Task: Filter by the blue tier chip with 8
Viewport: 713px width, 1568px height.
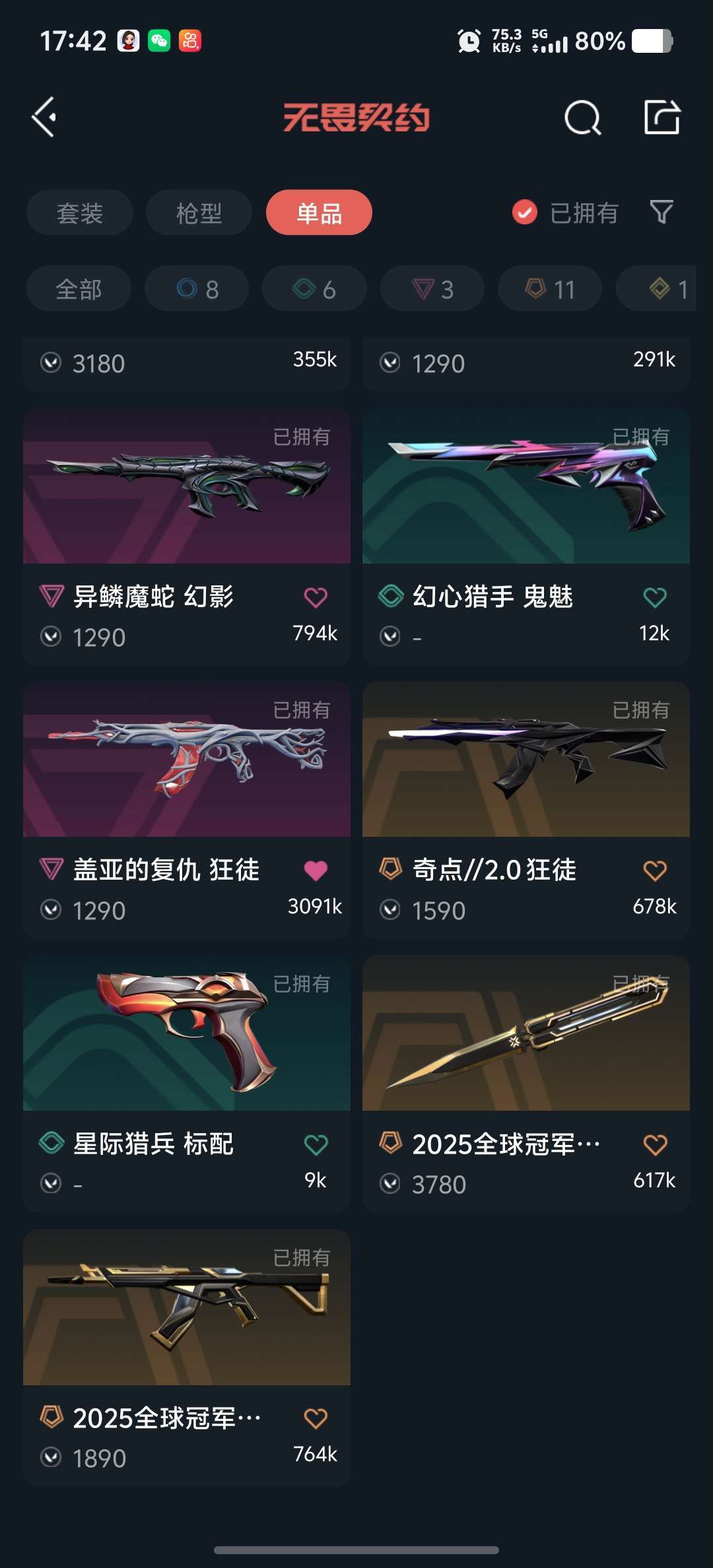Action: (x=197, y=288)
